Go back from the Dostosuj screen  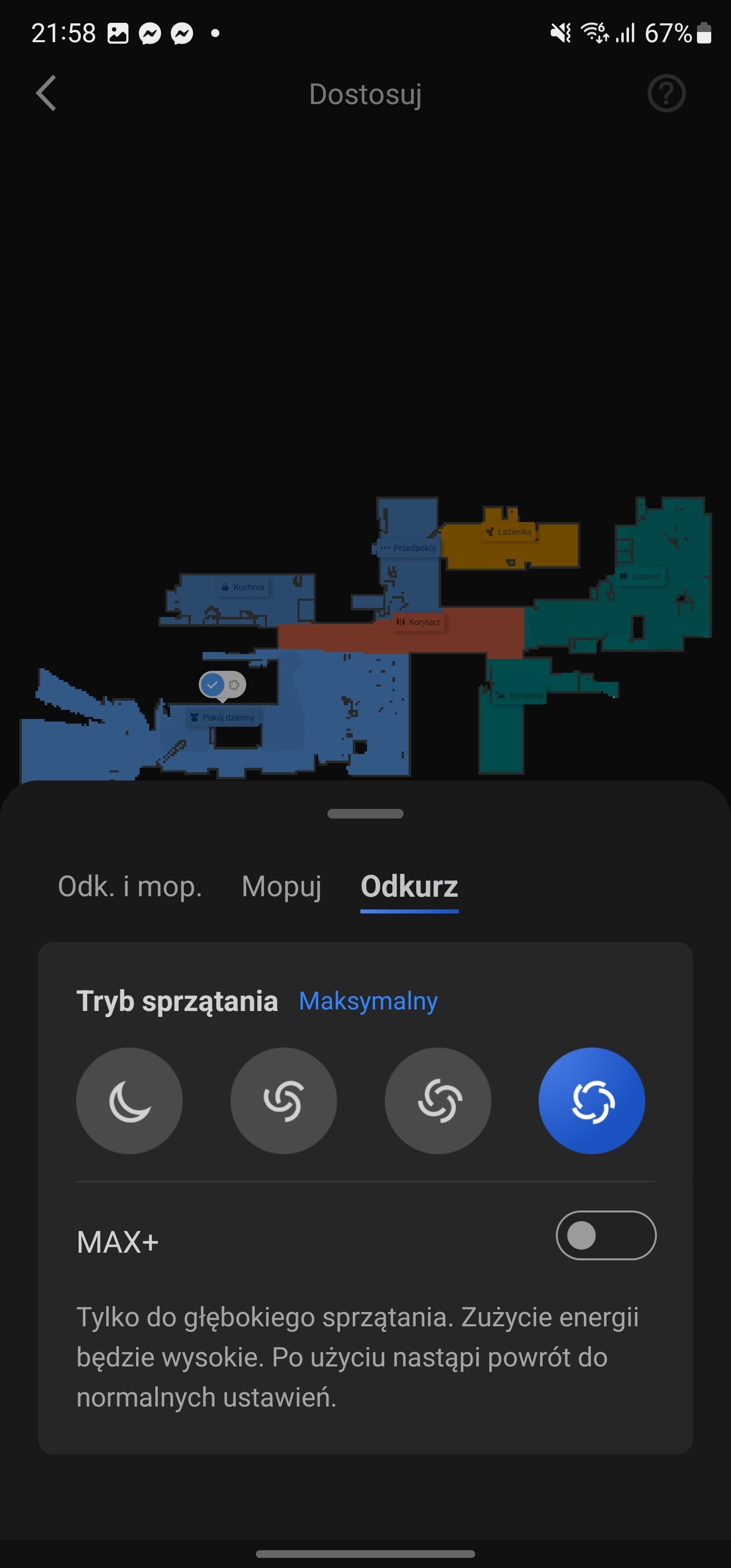[x=46, y=94]
